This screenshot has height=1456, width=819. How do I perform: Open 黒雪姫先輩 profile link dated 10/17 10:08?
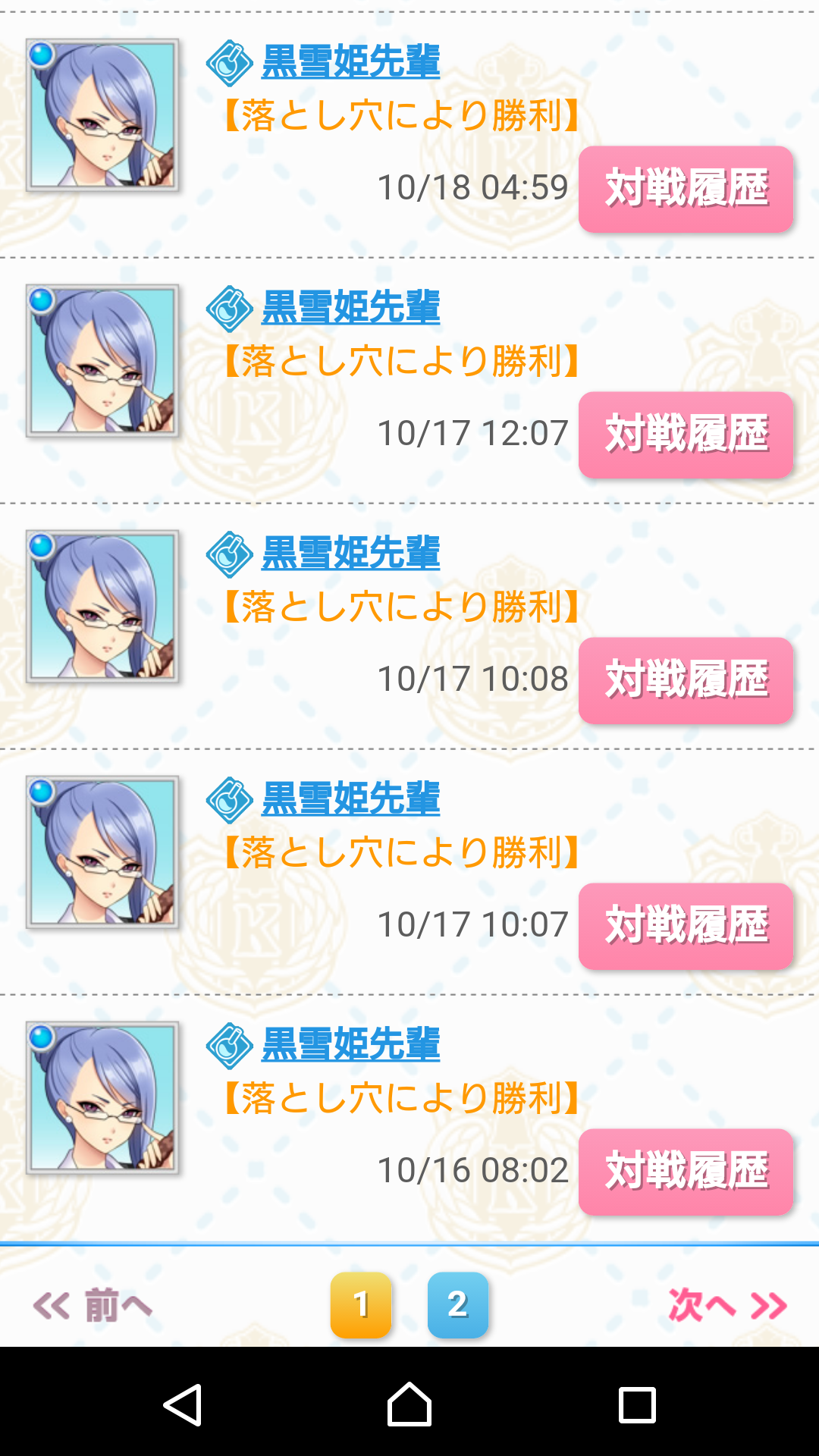pos(350,554)
